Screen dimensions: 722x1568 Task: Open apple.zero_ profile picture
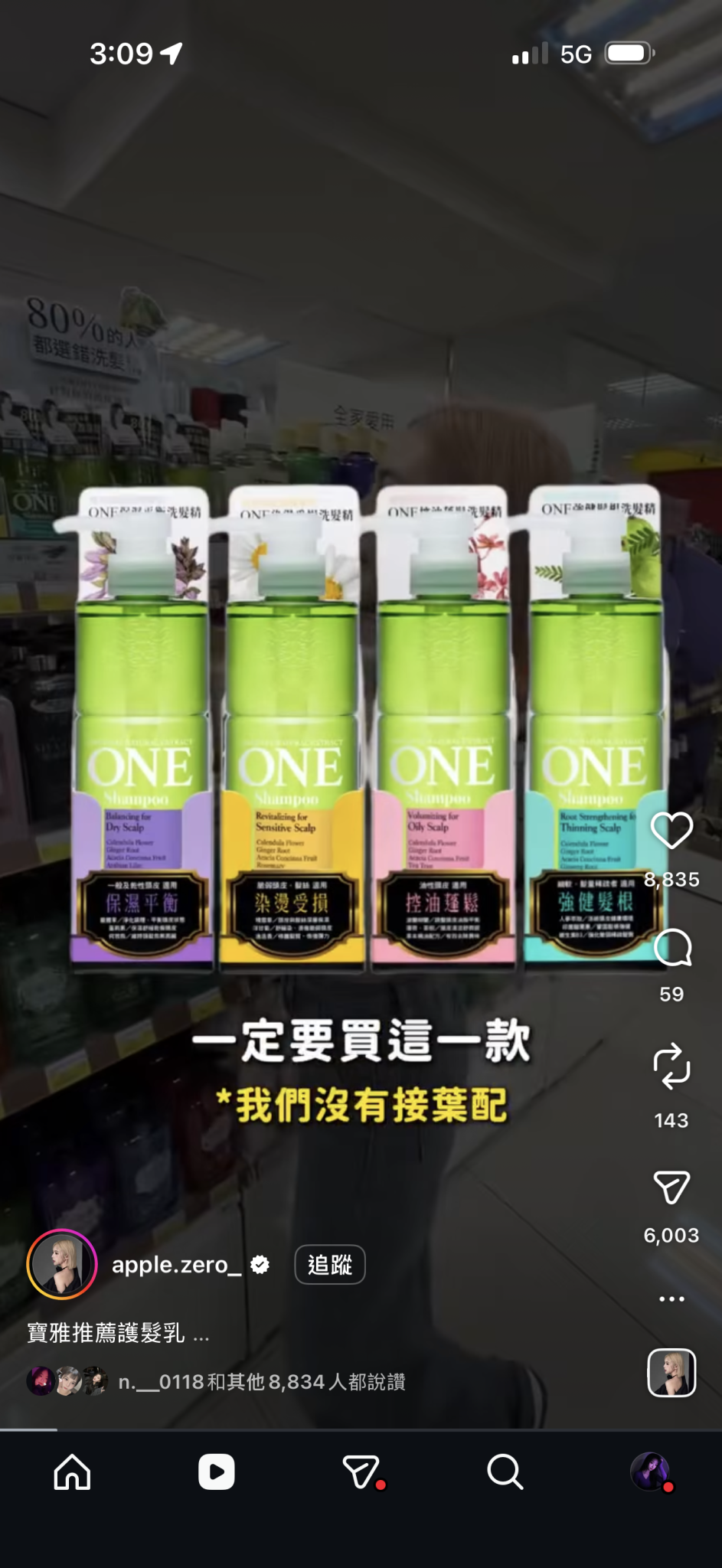[62, 1265]
